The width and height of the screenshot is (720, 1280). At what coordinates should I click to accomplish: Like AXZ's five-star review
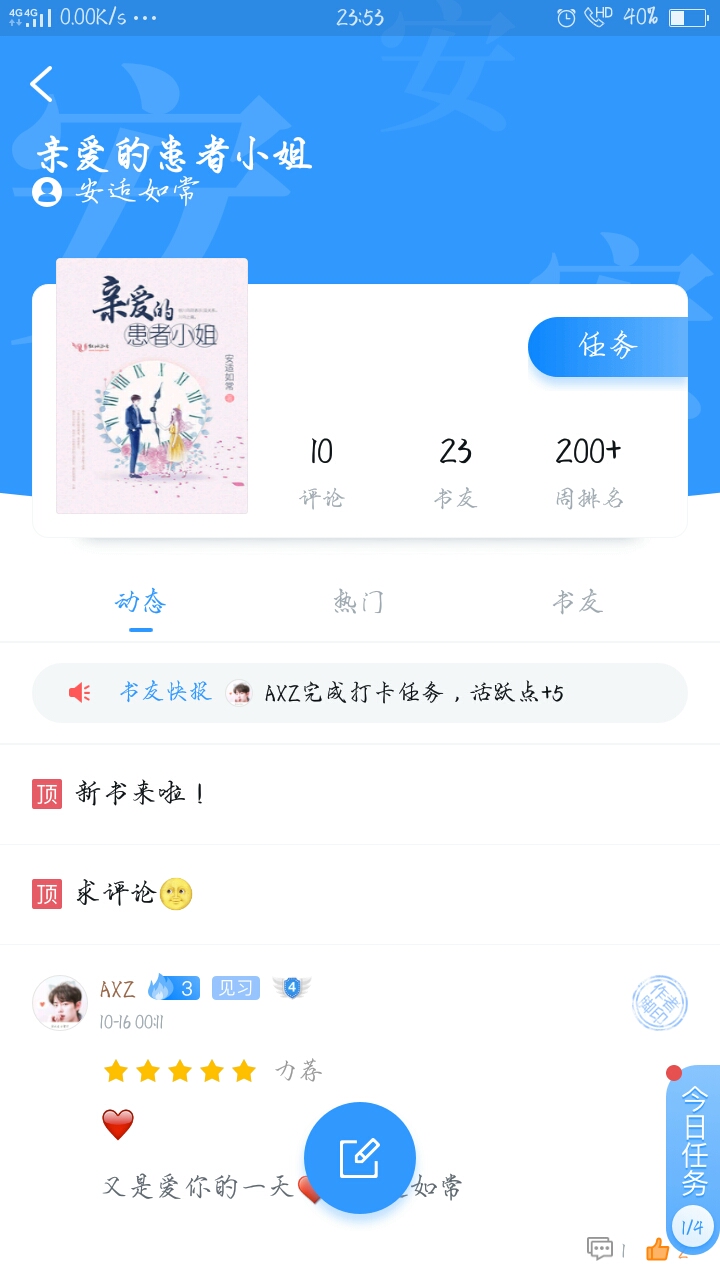click(x=666, y=1249)
